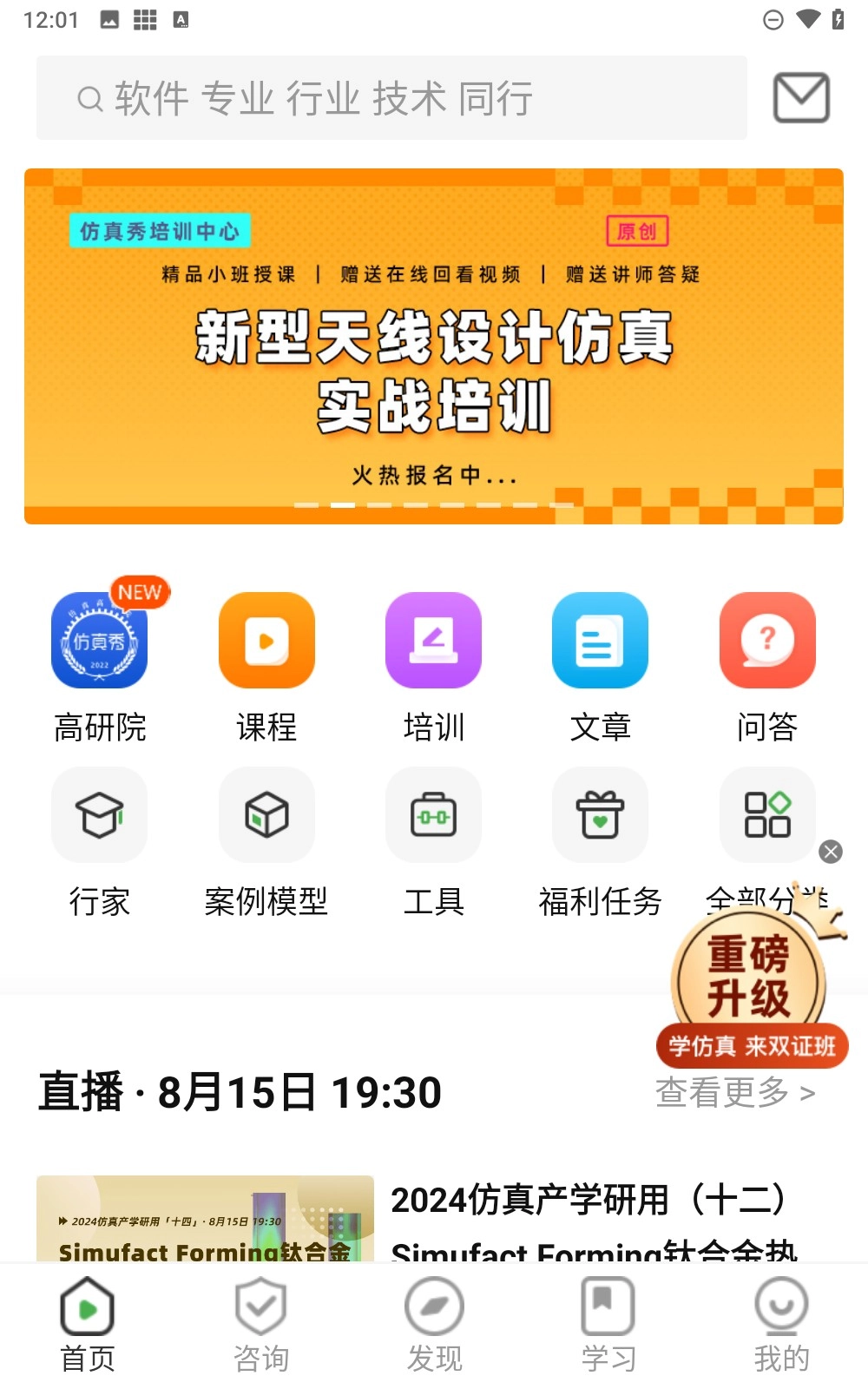Select the 行家 (Experts) icon
Screen dimensions: 868x1389
[100, 814]
